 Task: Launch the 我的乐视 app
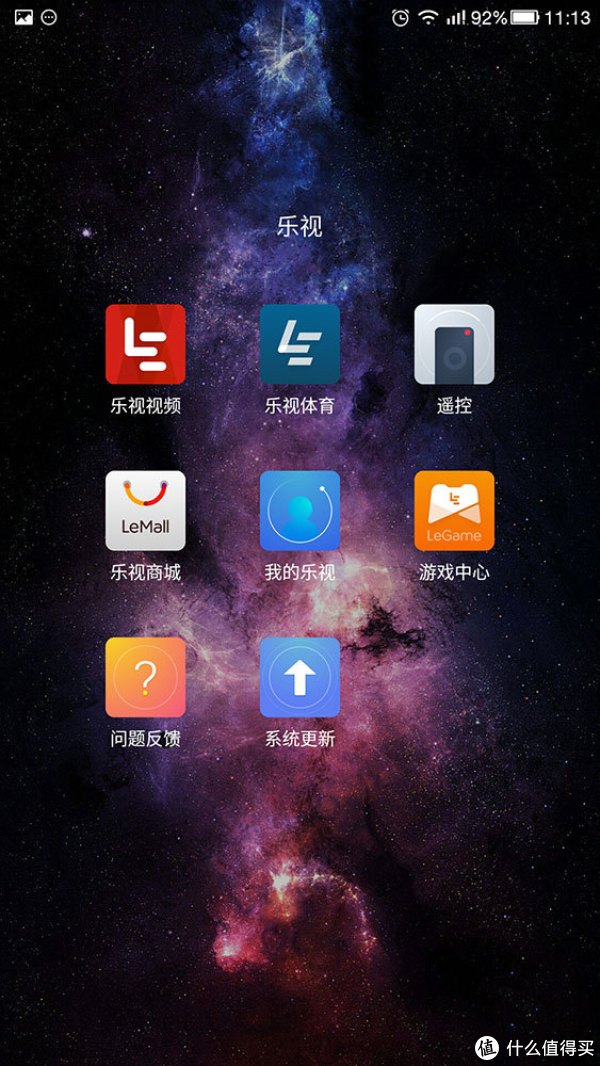300,511
